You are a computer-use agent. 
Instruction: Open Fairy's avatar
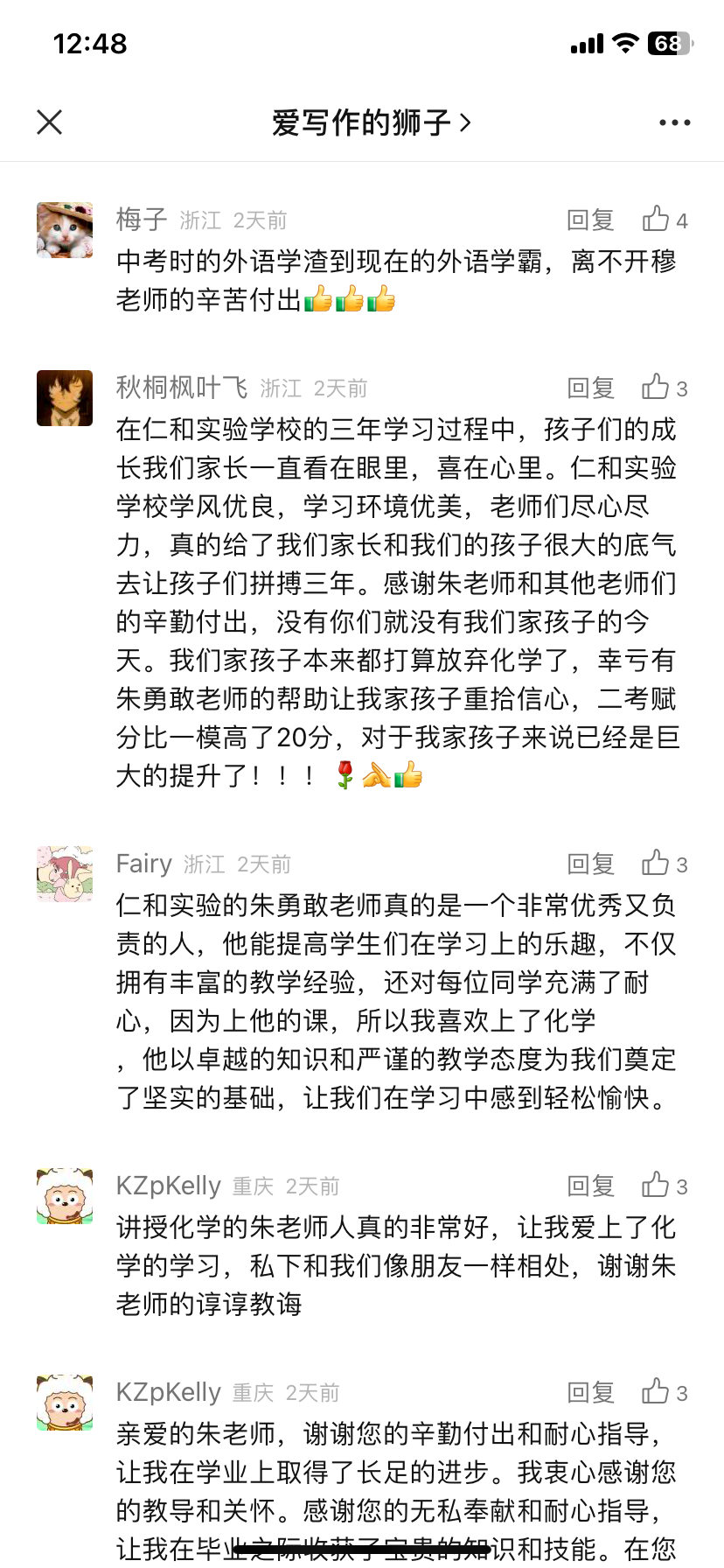click(65, 874)
